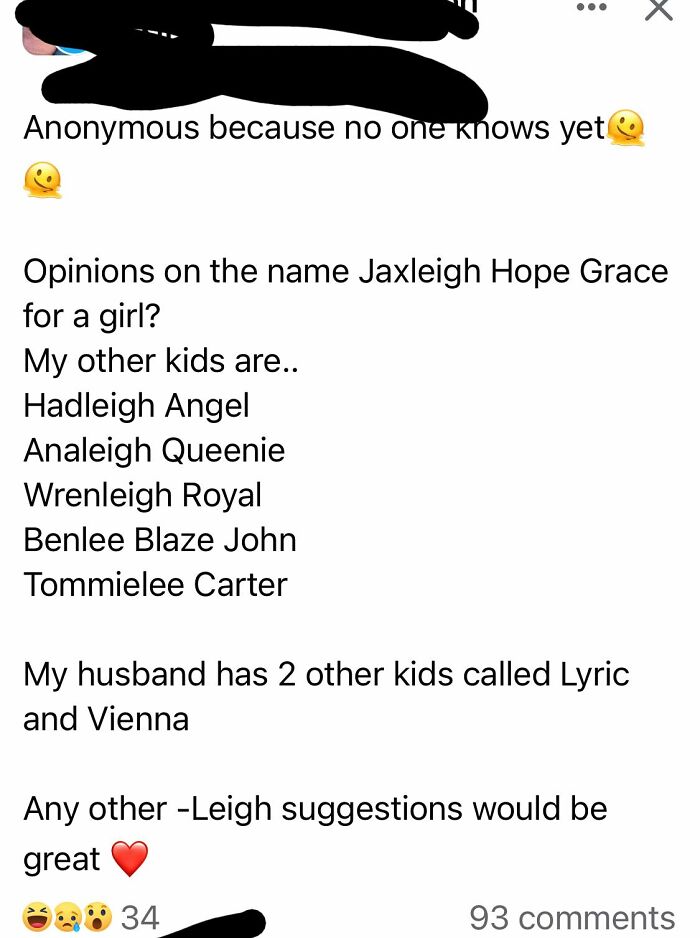View the 34 reactions on the post
This screenshot has width=700, height=938.
click(91, 917)
